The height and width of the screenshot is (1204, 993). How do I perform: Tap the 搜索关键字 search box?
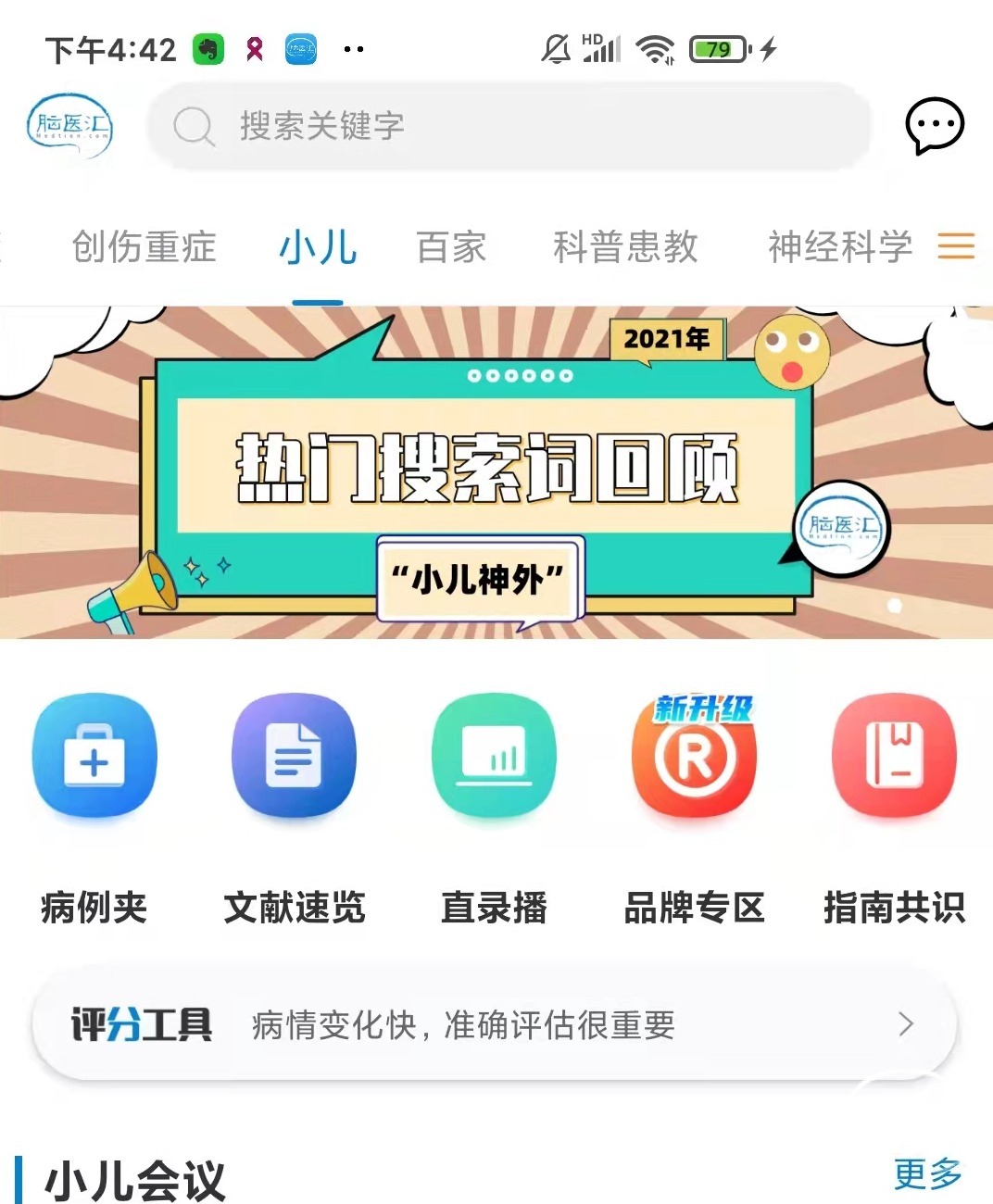pyautogui.click(x=509, y=126)
